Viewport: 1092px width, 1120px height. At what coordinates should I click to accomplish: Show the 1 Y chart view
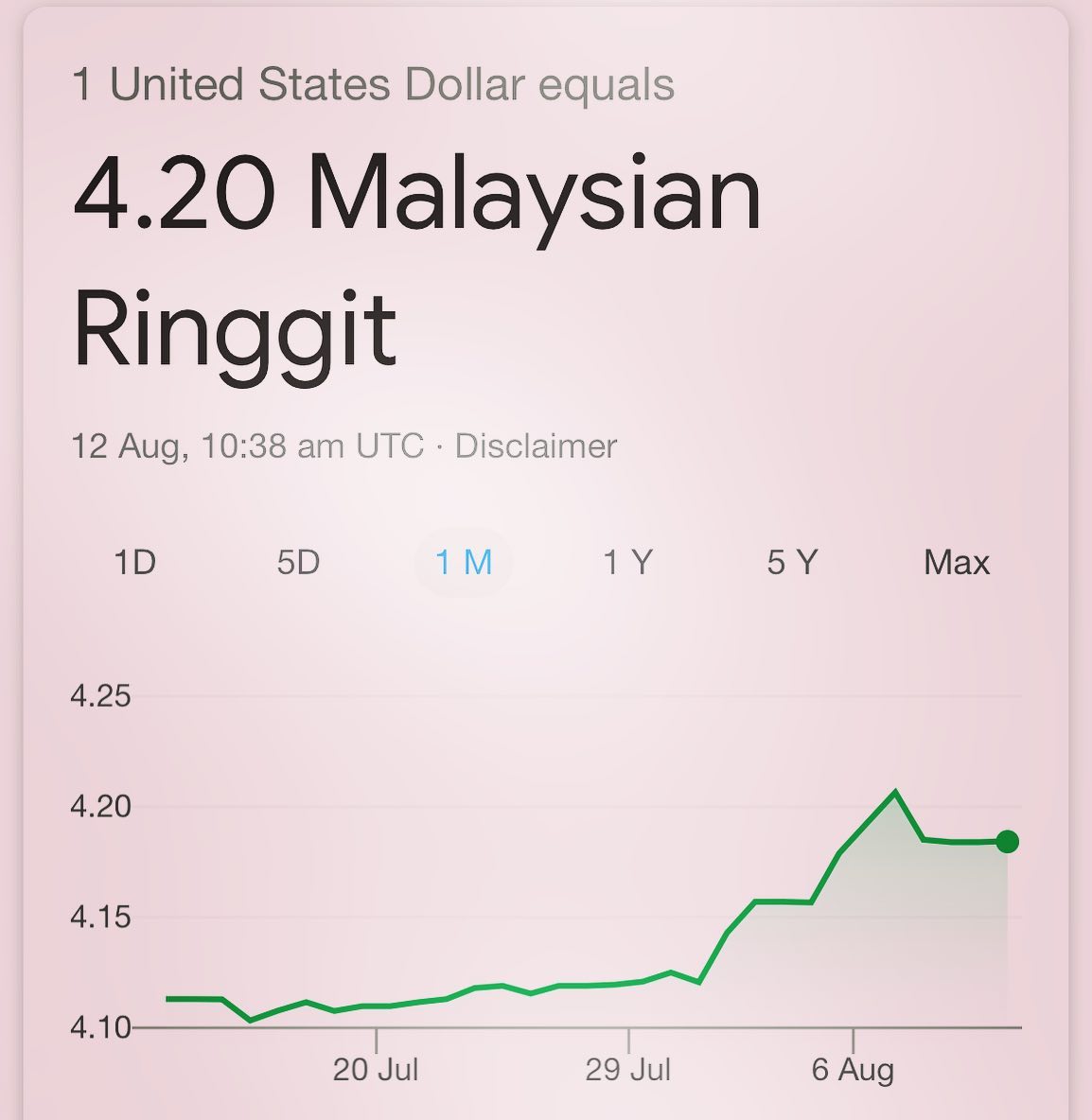[x=628, y=562]
